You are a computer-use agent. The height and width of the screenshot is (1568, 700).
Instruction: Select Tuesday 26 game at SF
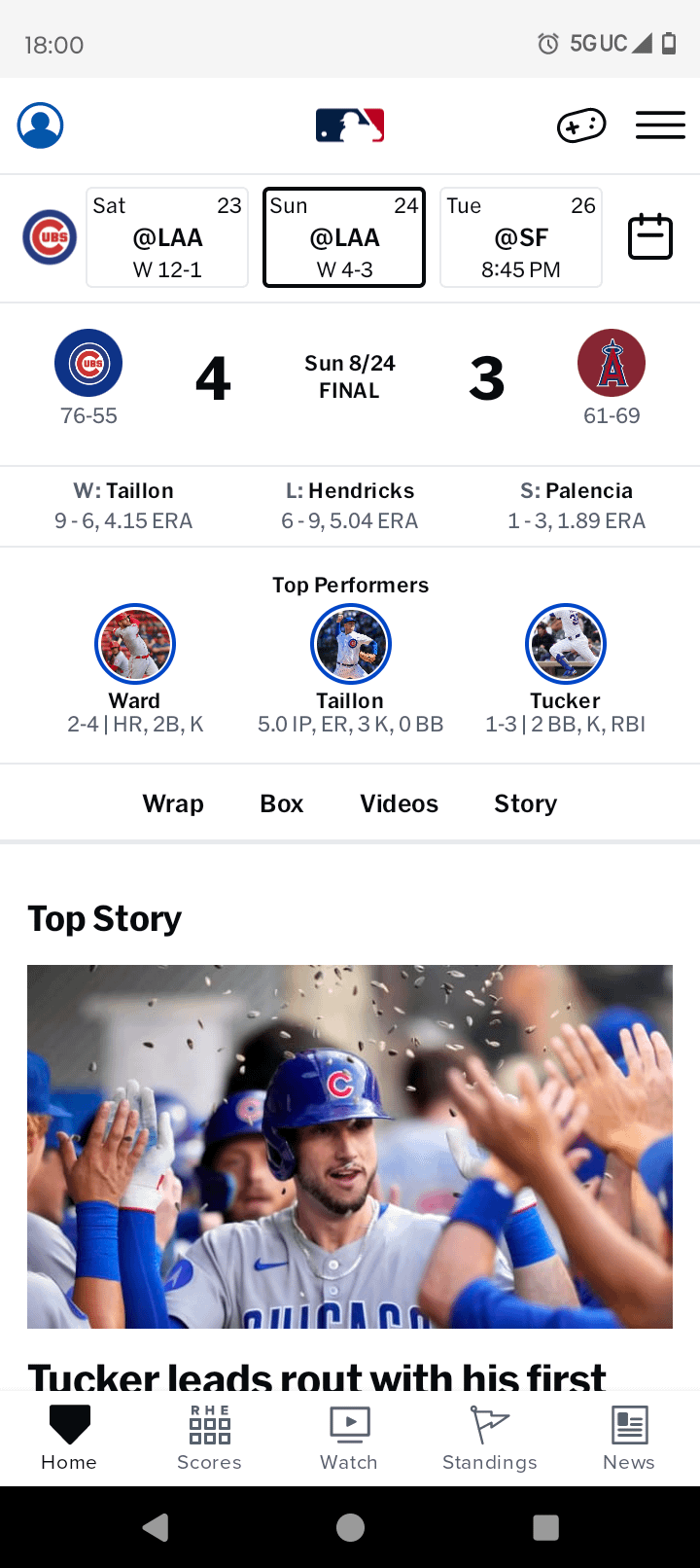click(521, 237)
